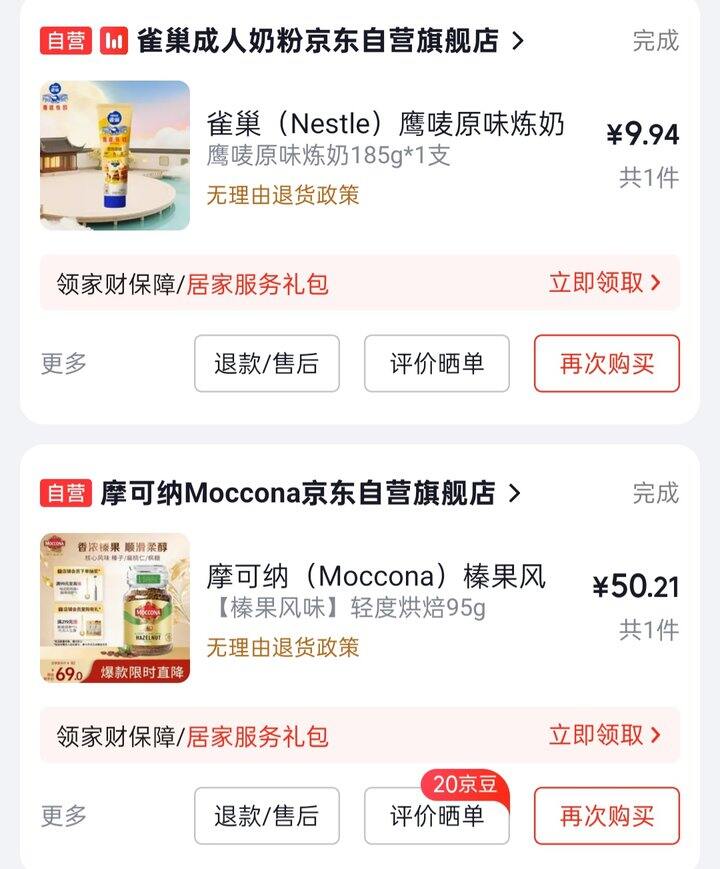Tap 评价晒单 for the Nestle condensed milk

[436, 363]
